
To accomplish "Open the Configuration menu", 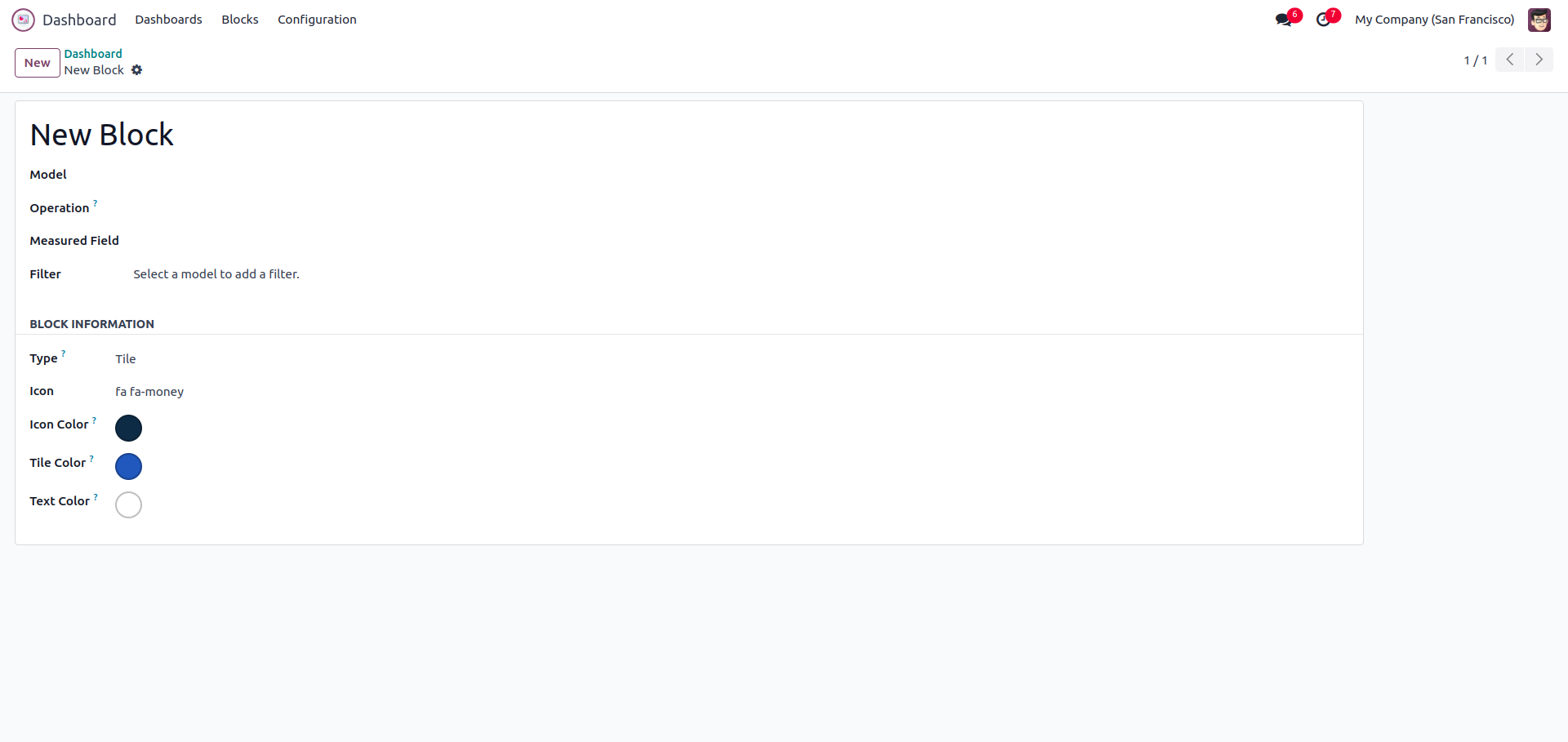I will click(317, 20).
